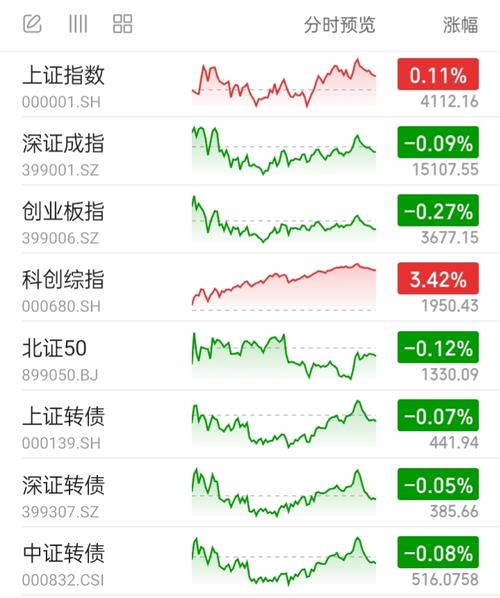Tap the 分时预览 column header
The width and height of the screenshot is (500, 598).
339,25
